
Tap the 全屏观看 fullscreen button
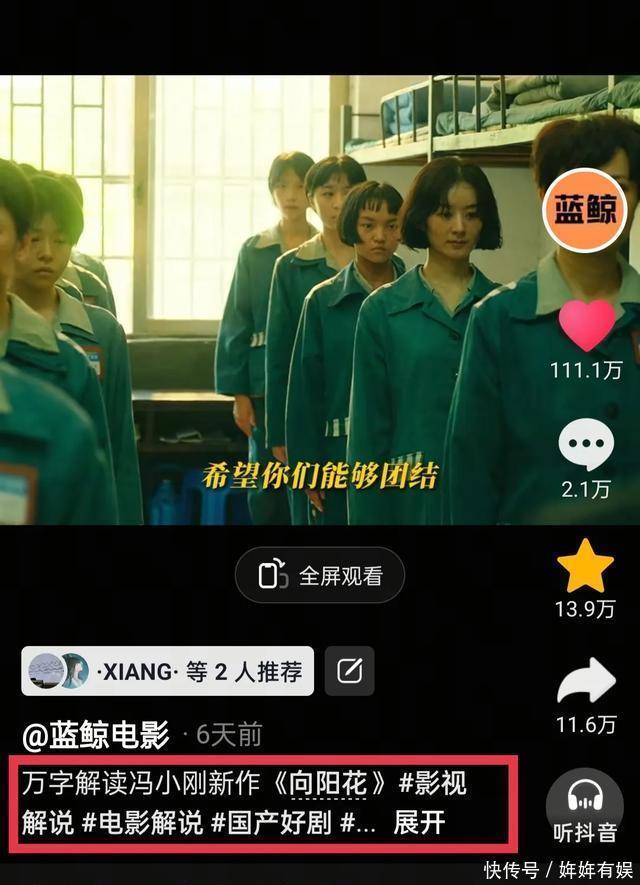pyautogui.click(x=320, y=575)
